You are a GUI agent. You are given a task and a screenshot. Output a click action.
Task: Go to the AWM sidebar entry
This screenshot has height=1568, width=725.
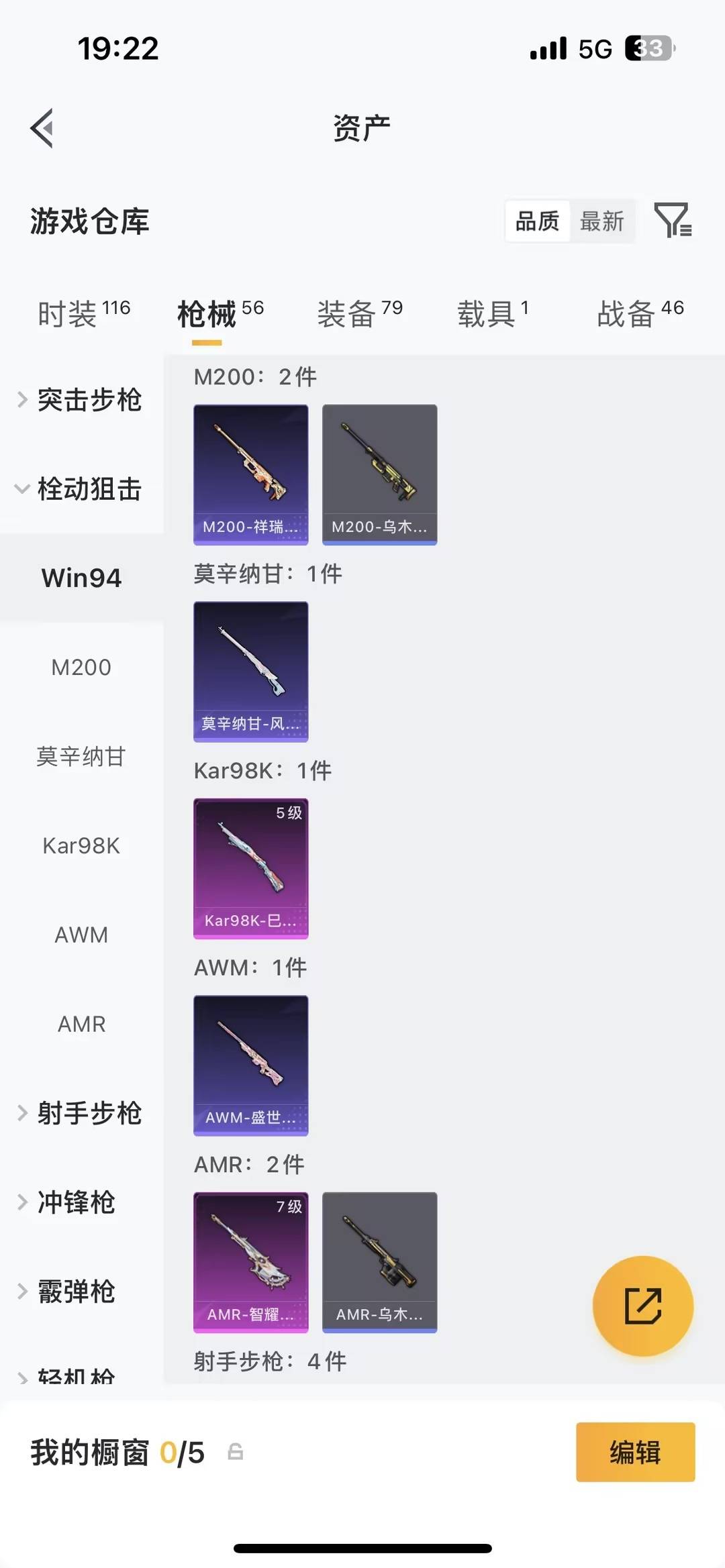tap(81, 935)
